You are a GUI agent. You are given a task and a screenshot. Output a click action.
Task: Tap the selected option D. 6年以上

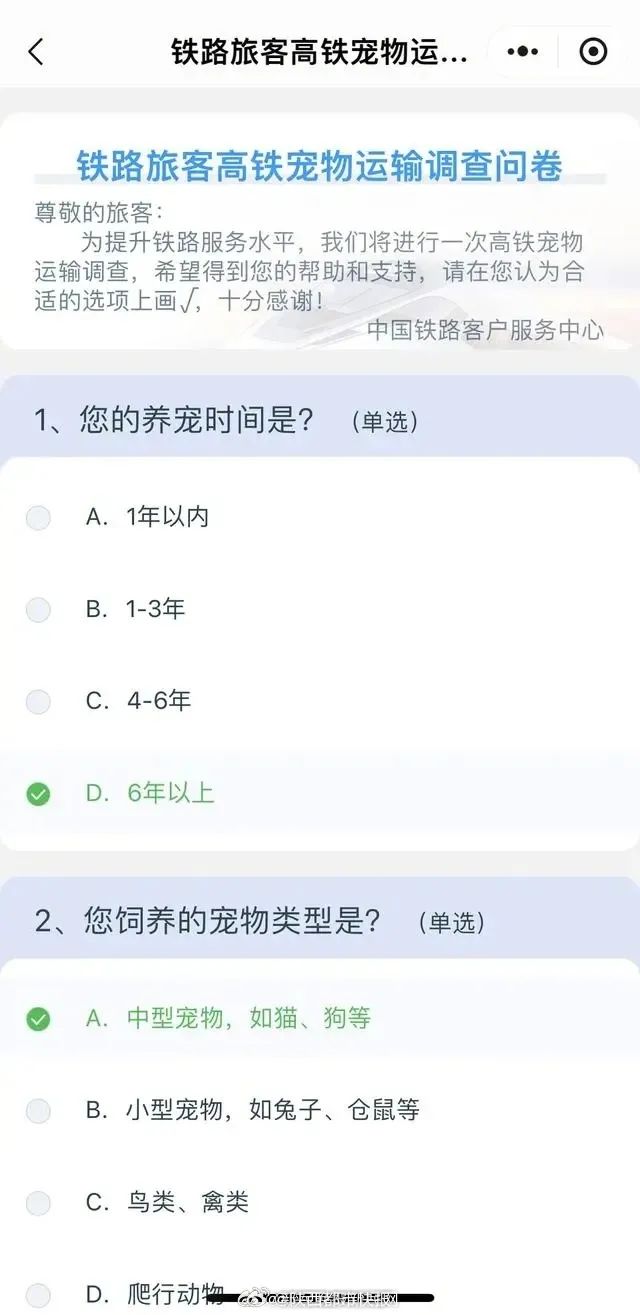pos(320,793)
